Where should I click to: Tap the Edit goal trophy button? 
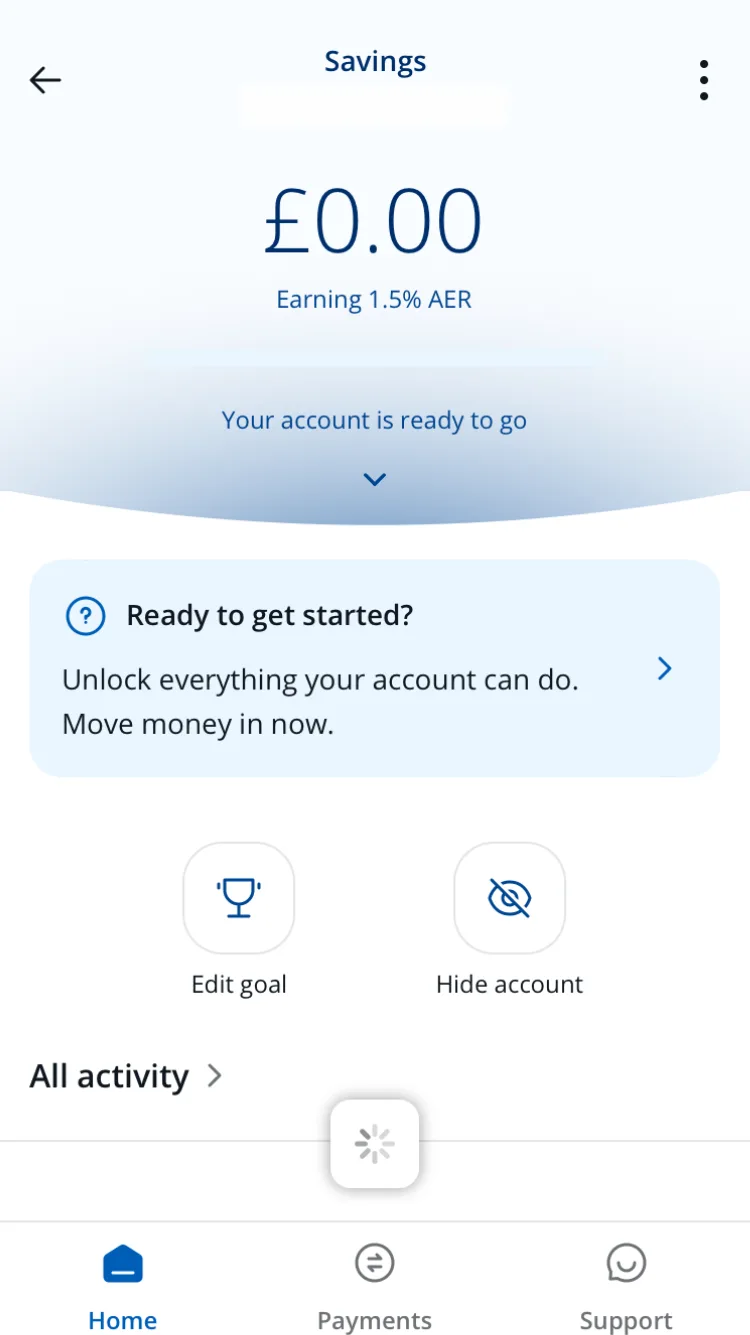(239, 898)
